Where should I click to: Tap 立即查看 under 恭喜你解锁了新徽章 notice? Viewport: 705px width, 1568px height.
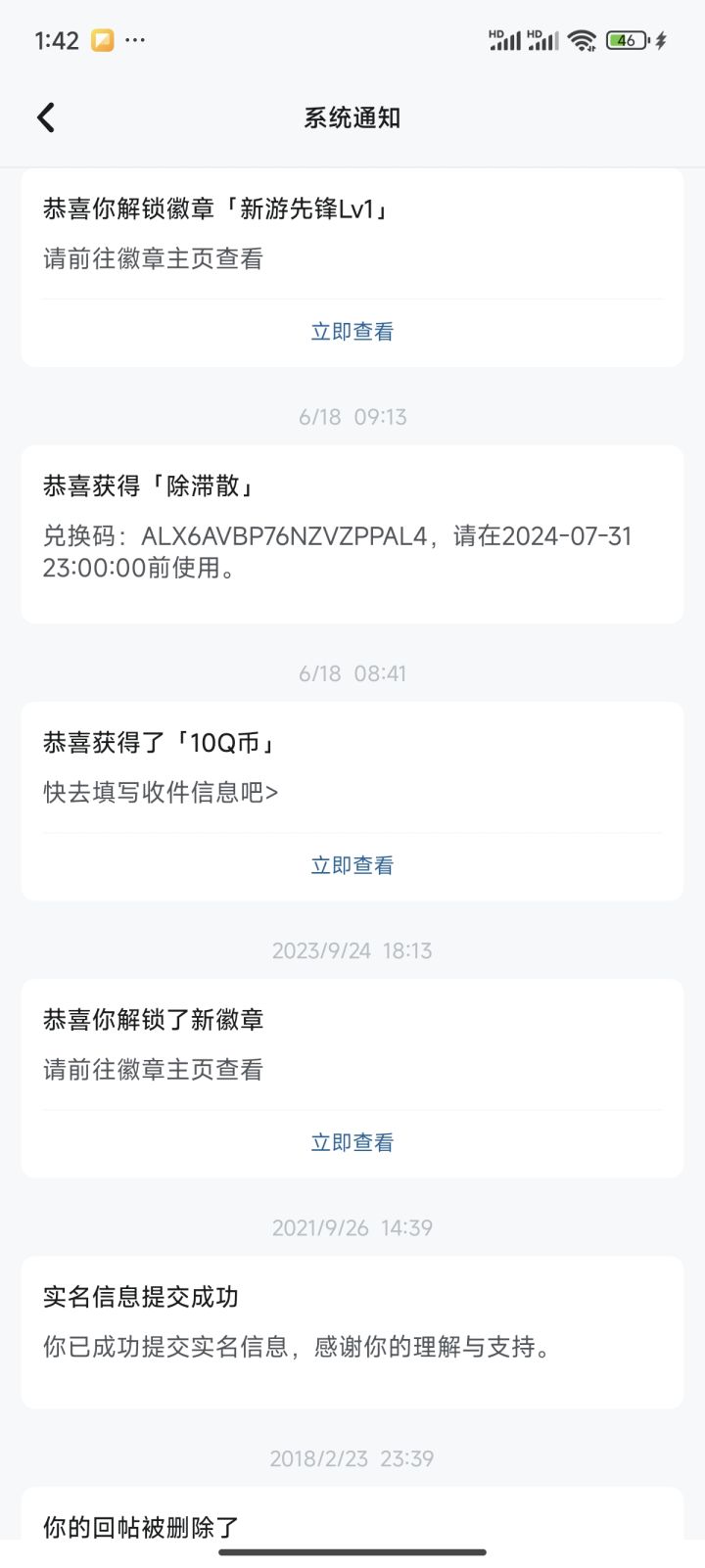352,1142
